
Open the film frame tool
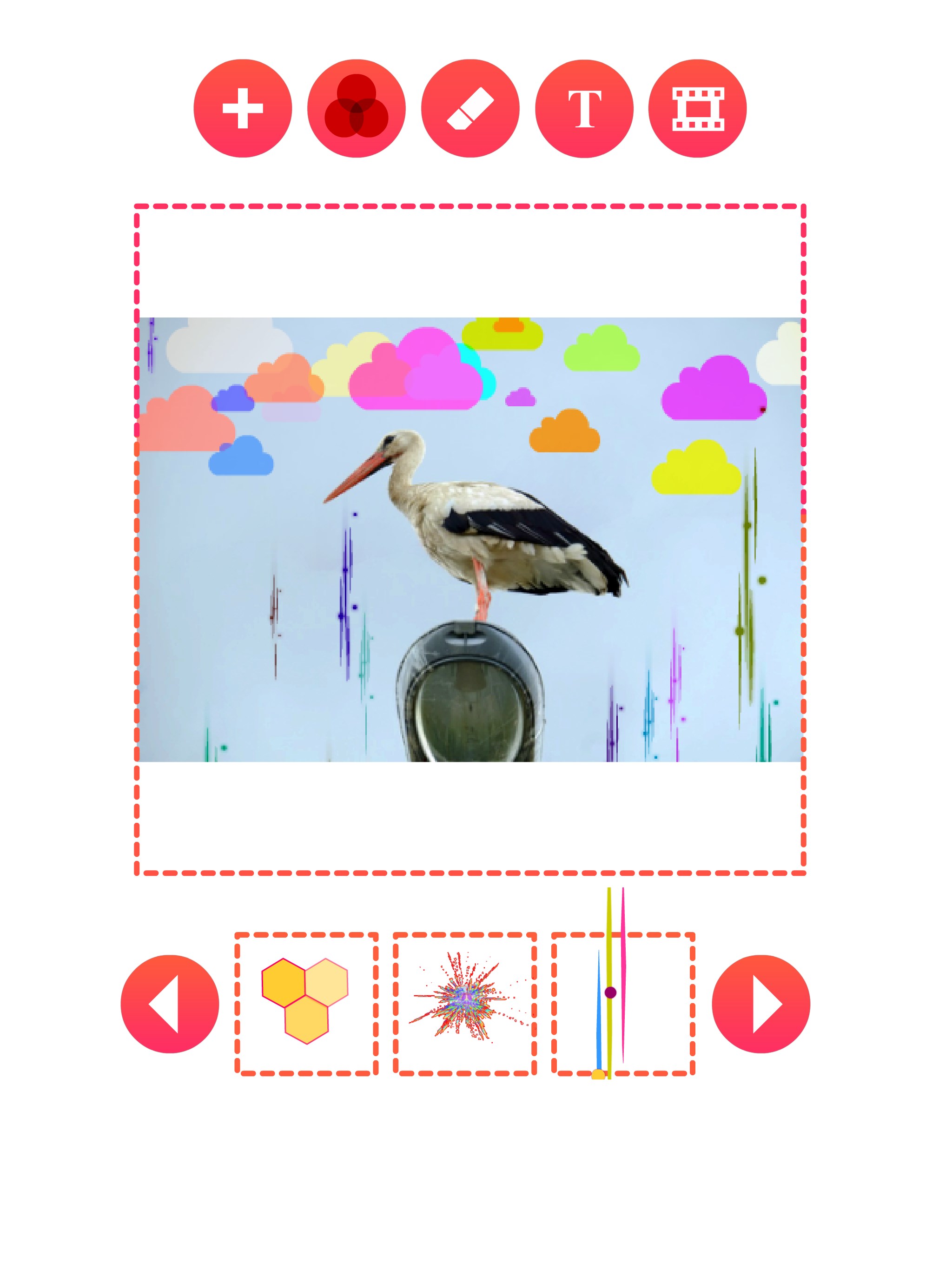697,108
